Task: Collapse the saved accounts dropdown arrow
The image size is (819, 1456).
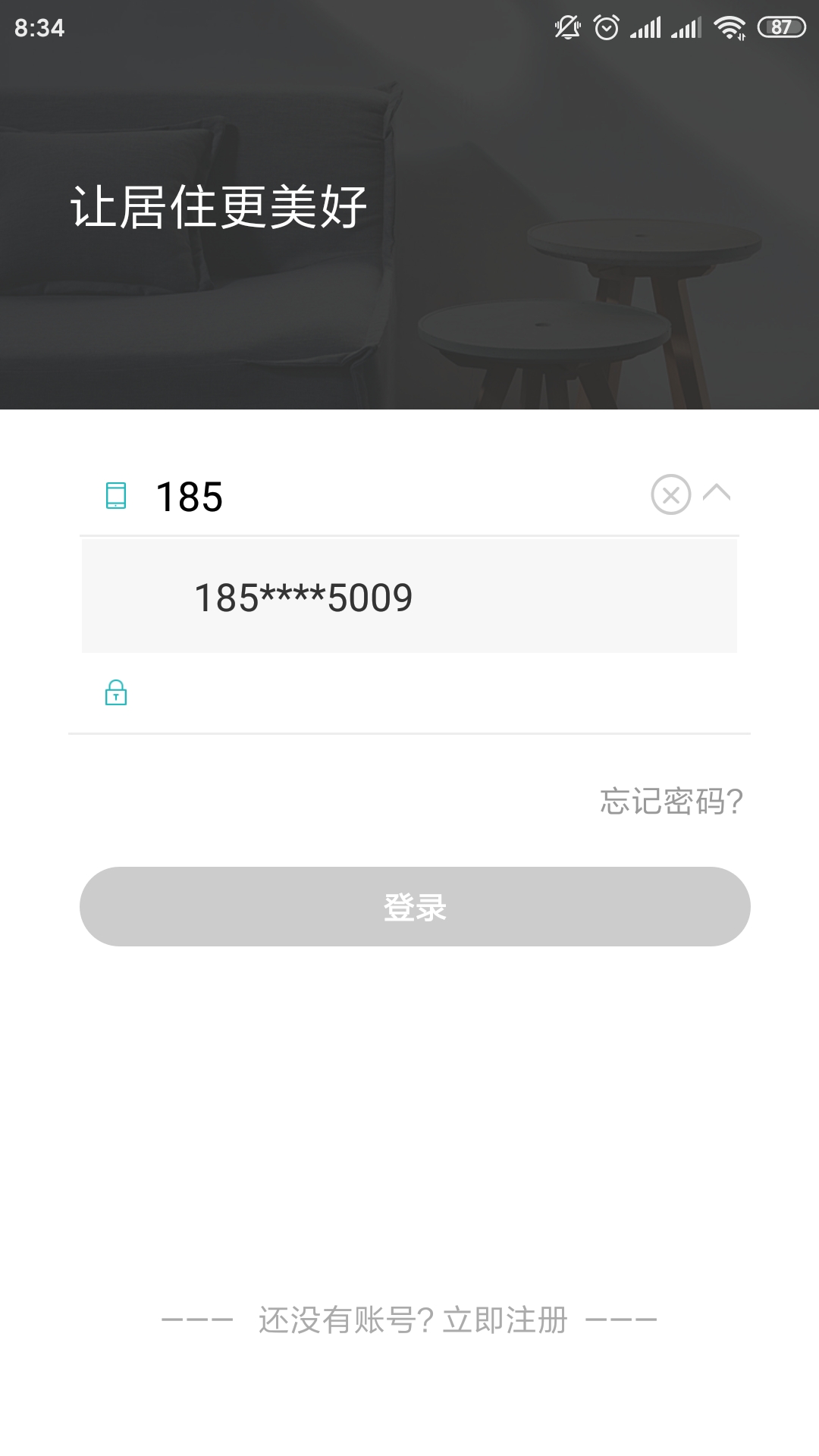Action: [717, 494]
